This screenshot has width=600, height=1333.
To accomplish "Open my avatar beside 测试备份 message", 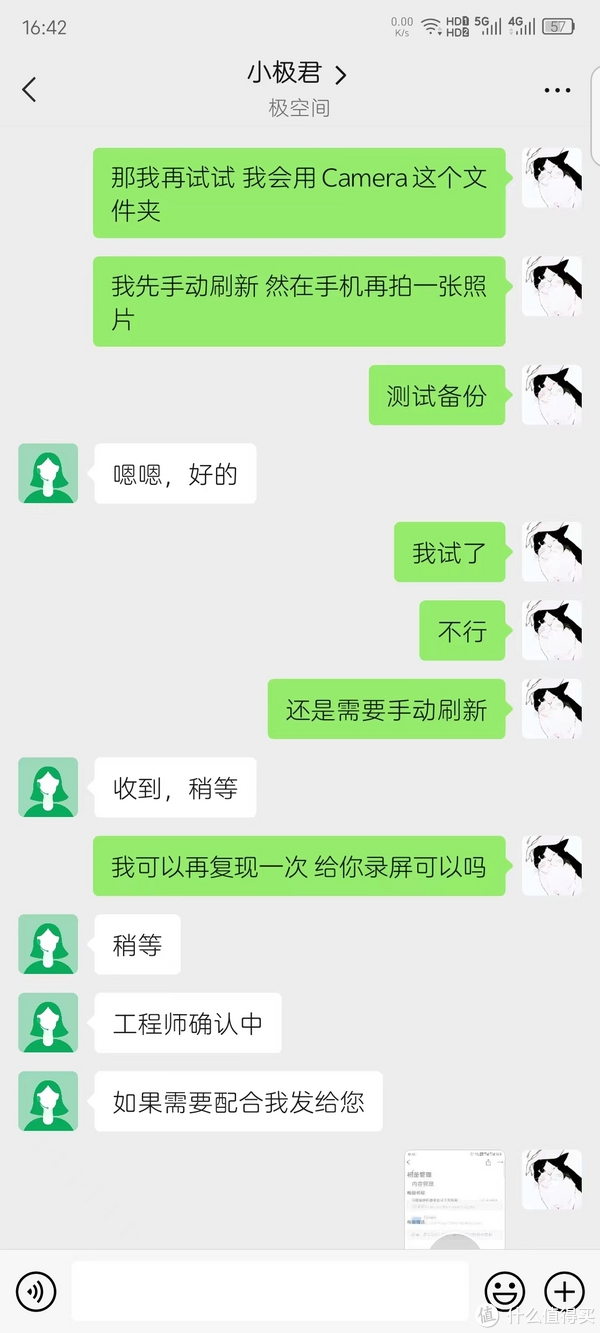I will 552,396.
